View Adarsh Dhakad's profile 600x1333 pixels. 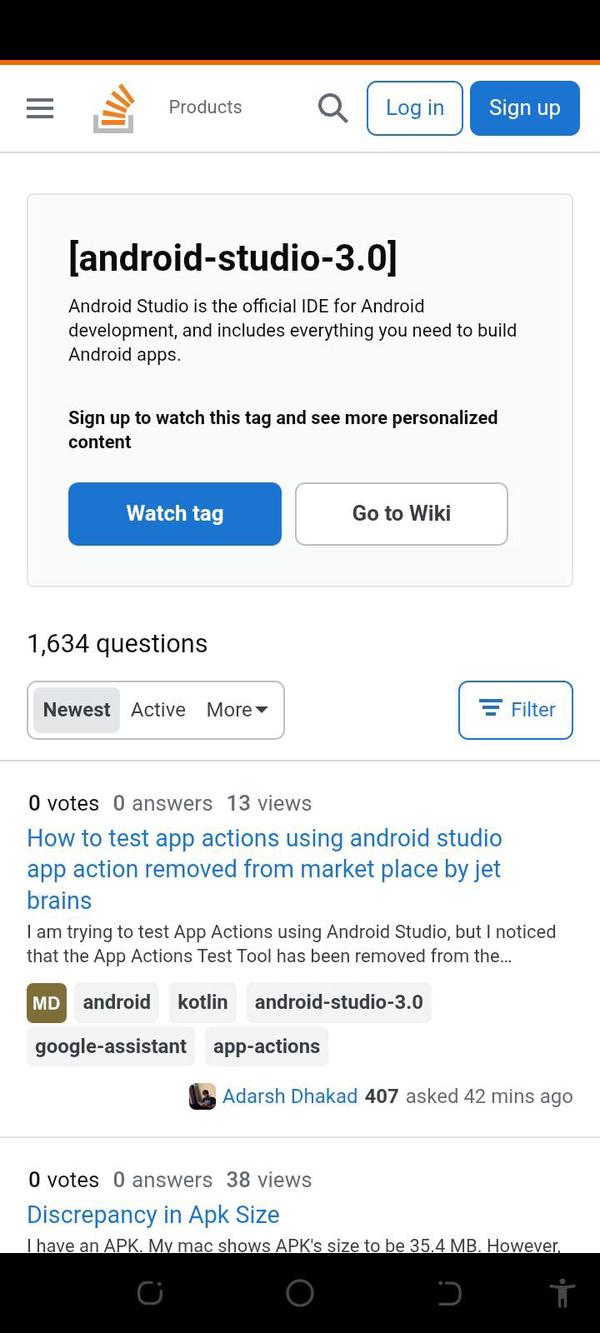[x=289, y=1096]
